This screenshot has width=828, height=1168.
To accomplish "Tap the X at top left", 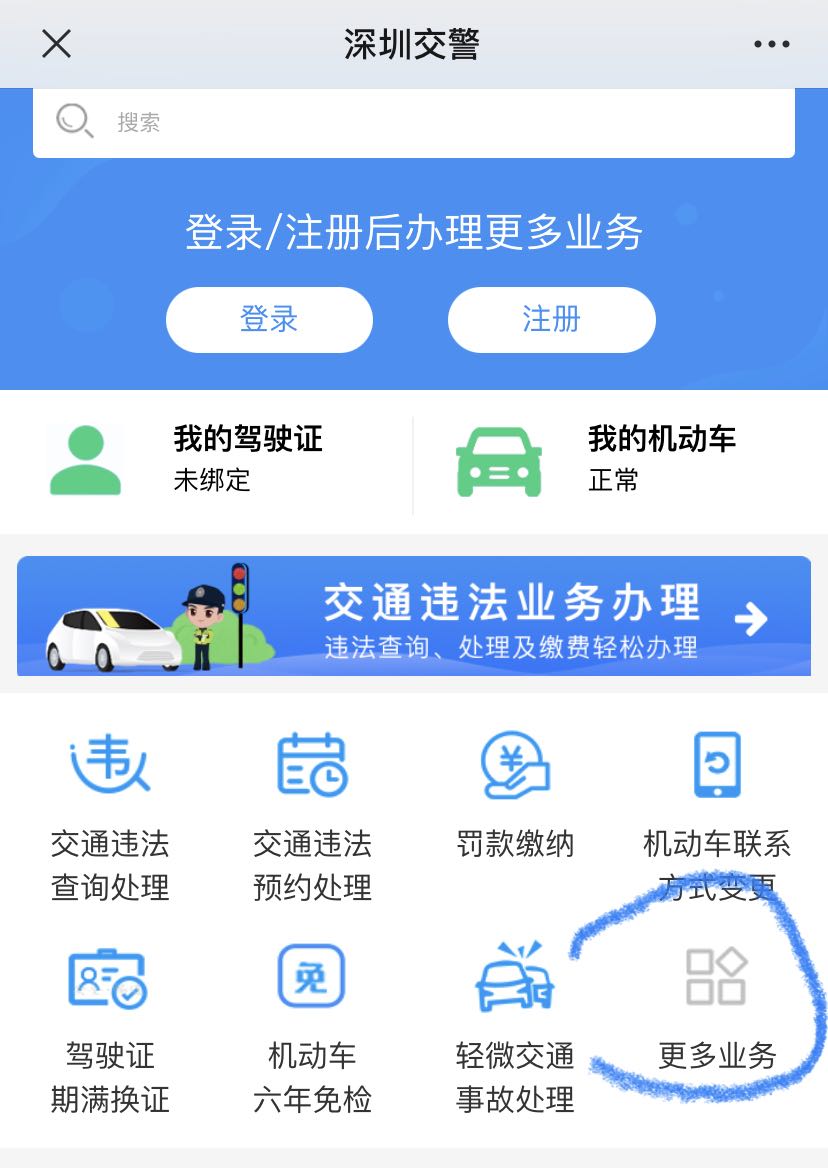I will (57, 43).
